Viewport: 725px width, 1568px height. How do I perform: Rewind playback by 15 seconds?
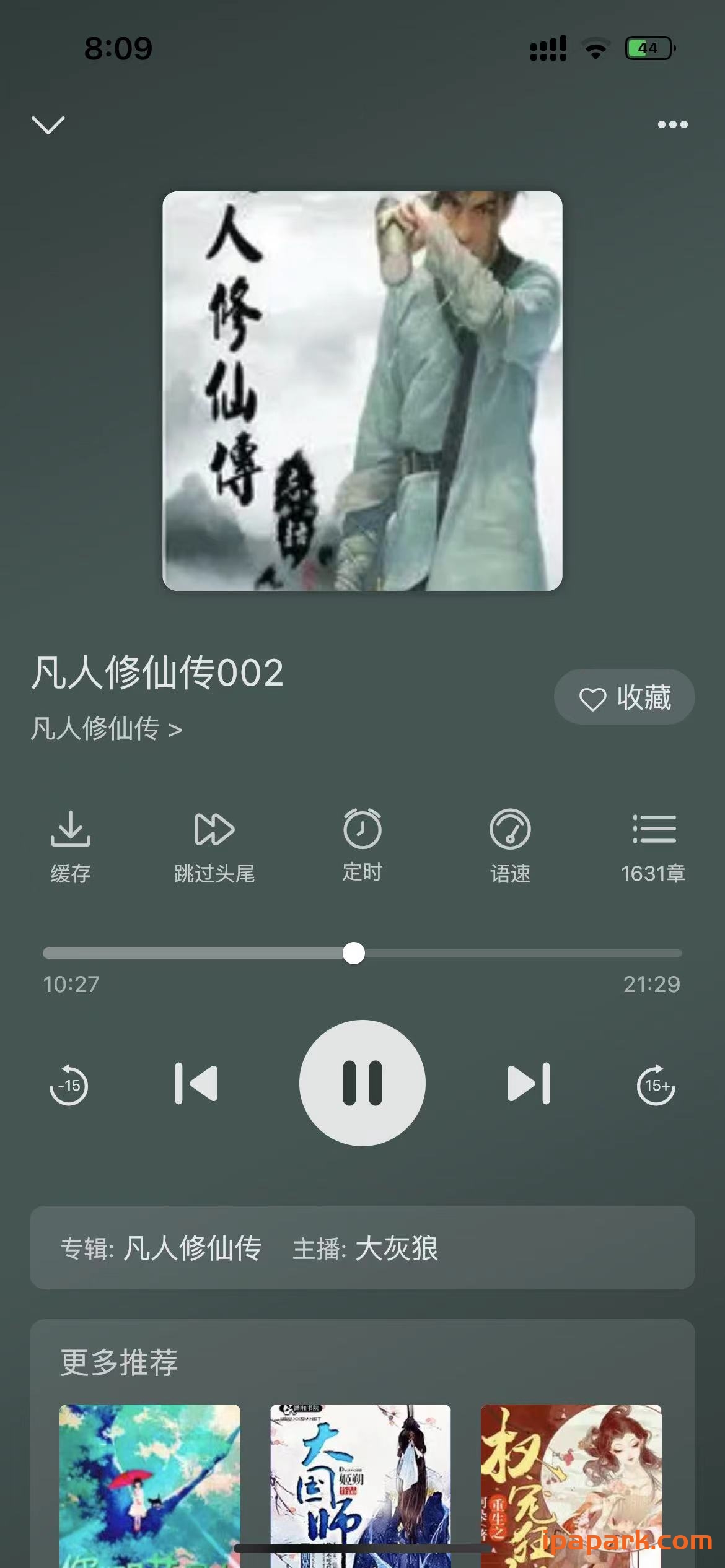pyautogui.click(x=69, y=1084)
